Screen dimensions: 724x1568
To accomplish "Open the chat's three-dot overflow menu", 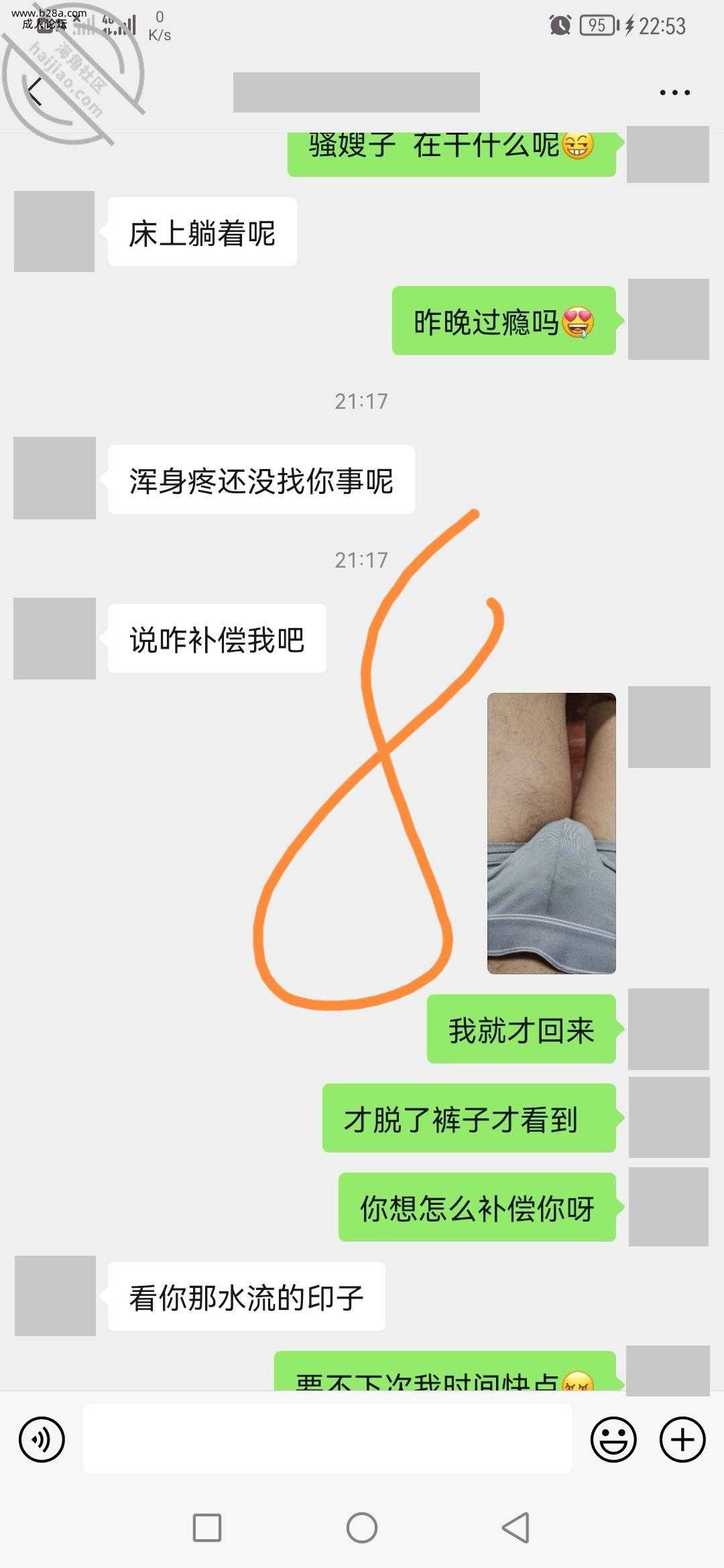I will coord(674,92).
